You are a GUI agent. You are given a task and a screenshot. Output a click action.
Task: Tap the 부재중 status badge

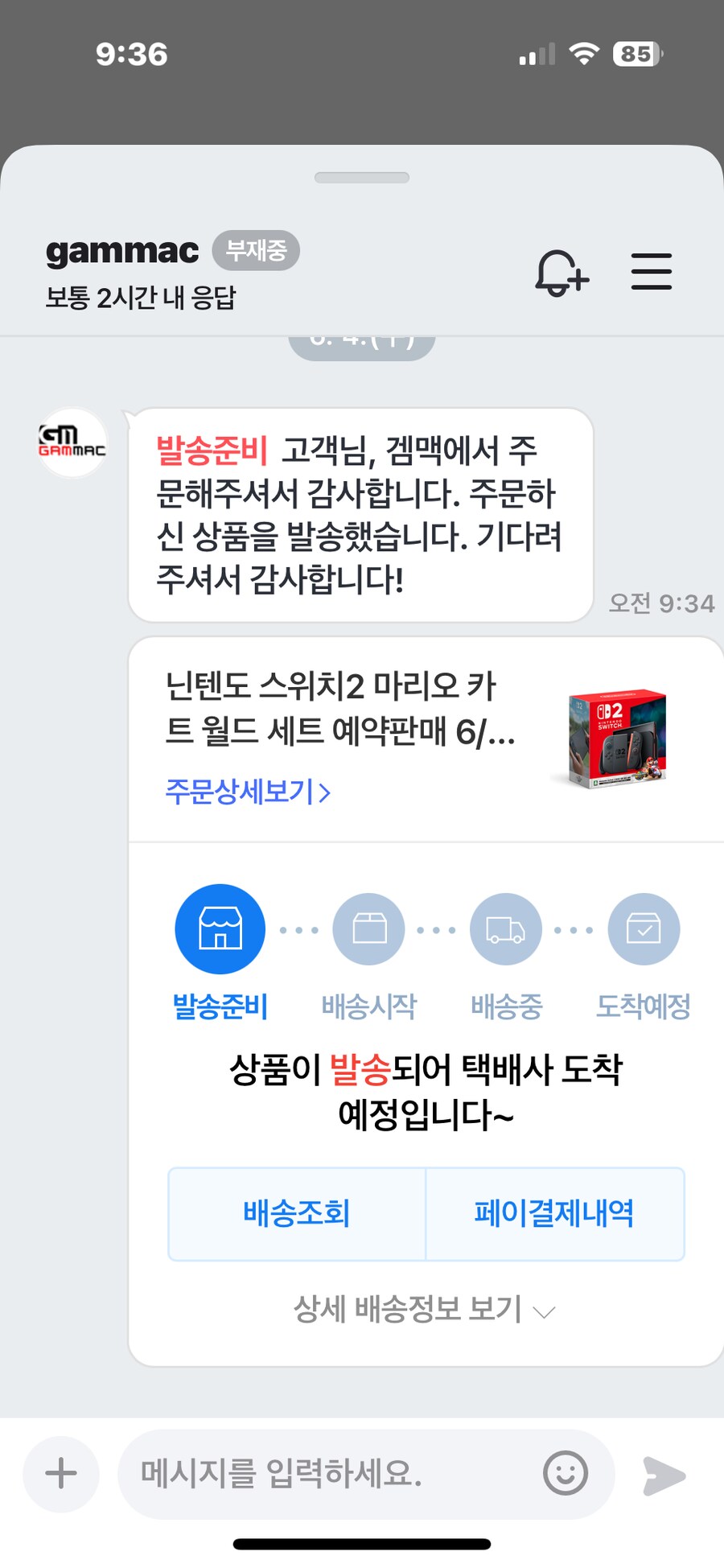[x=257, y=251]
